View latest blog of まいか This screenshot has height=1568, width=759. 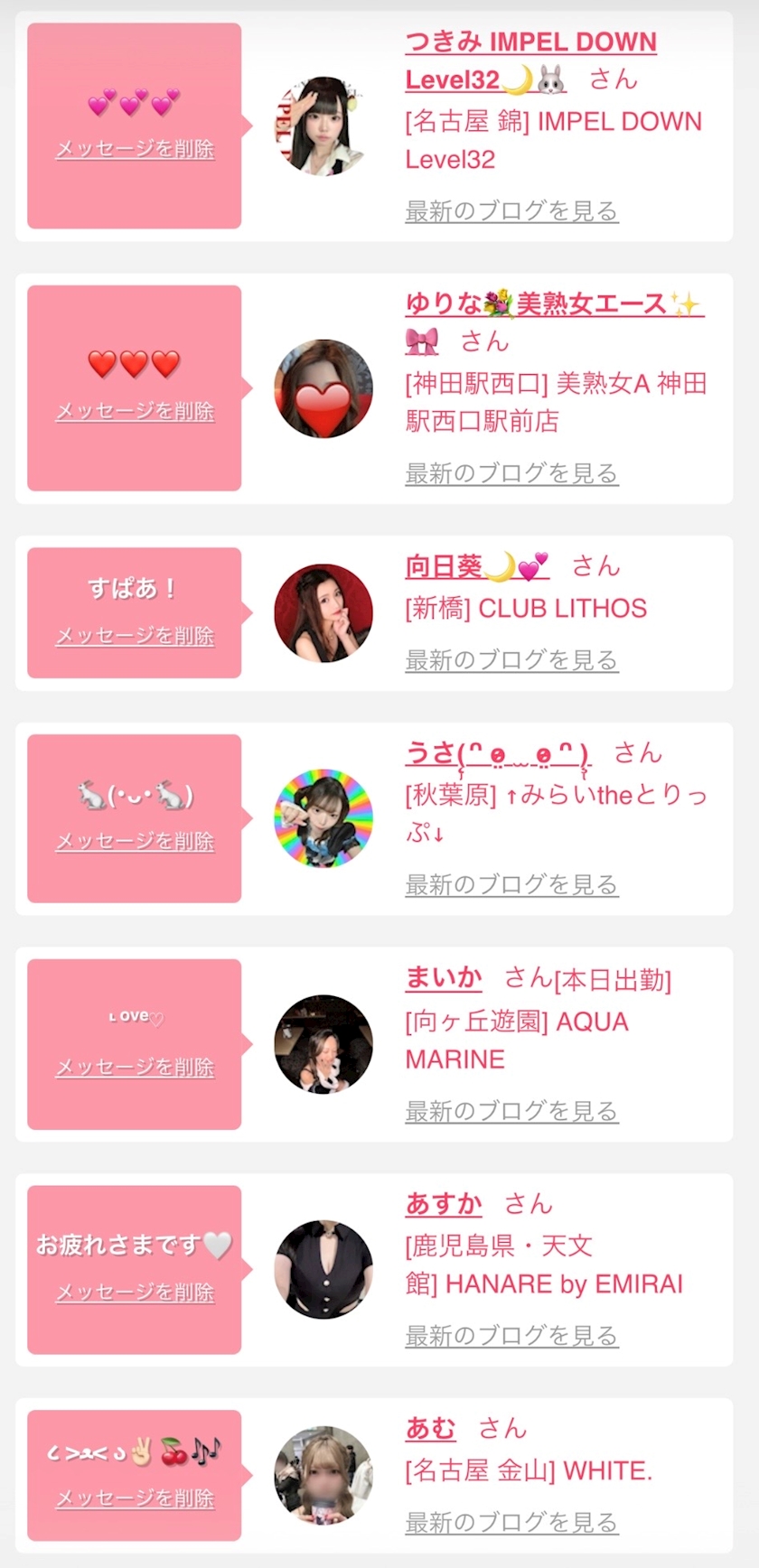click(511, 1111)
